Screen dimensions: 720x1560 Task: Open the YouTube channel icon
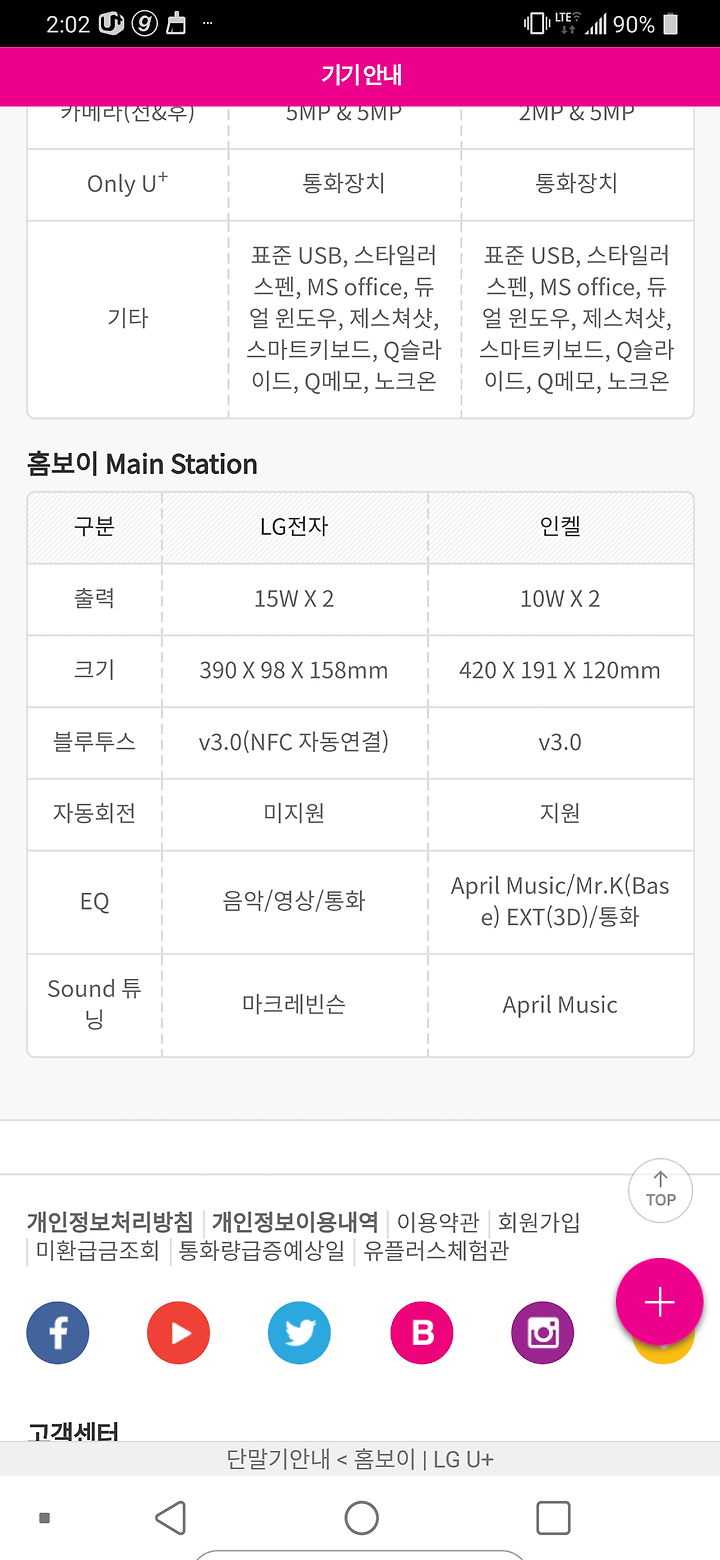pos(179,1333)
